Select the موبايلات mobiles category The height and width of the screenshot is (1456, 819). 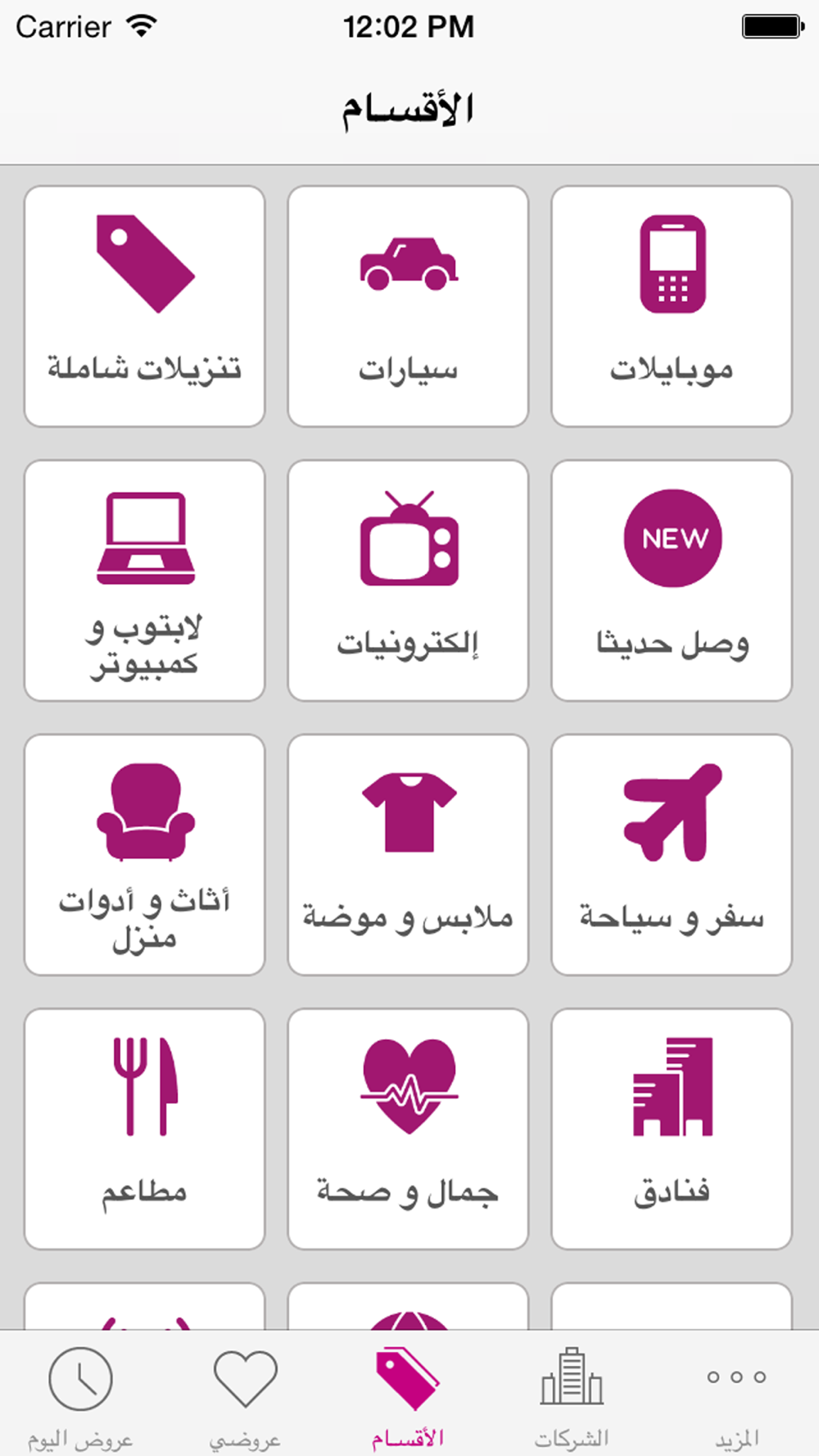[x=672, y=306]
